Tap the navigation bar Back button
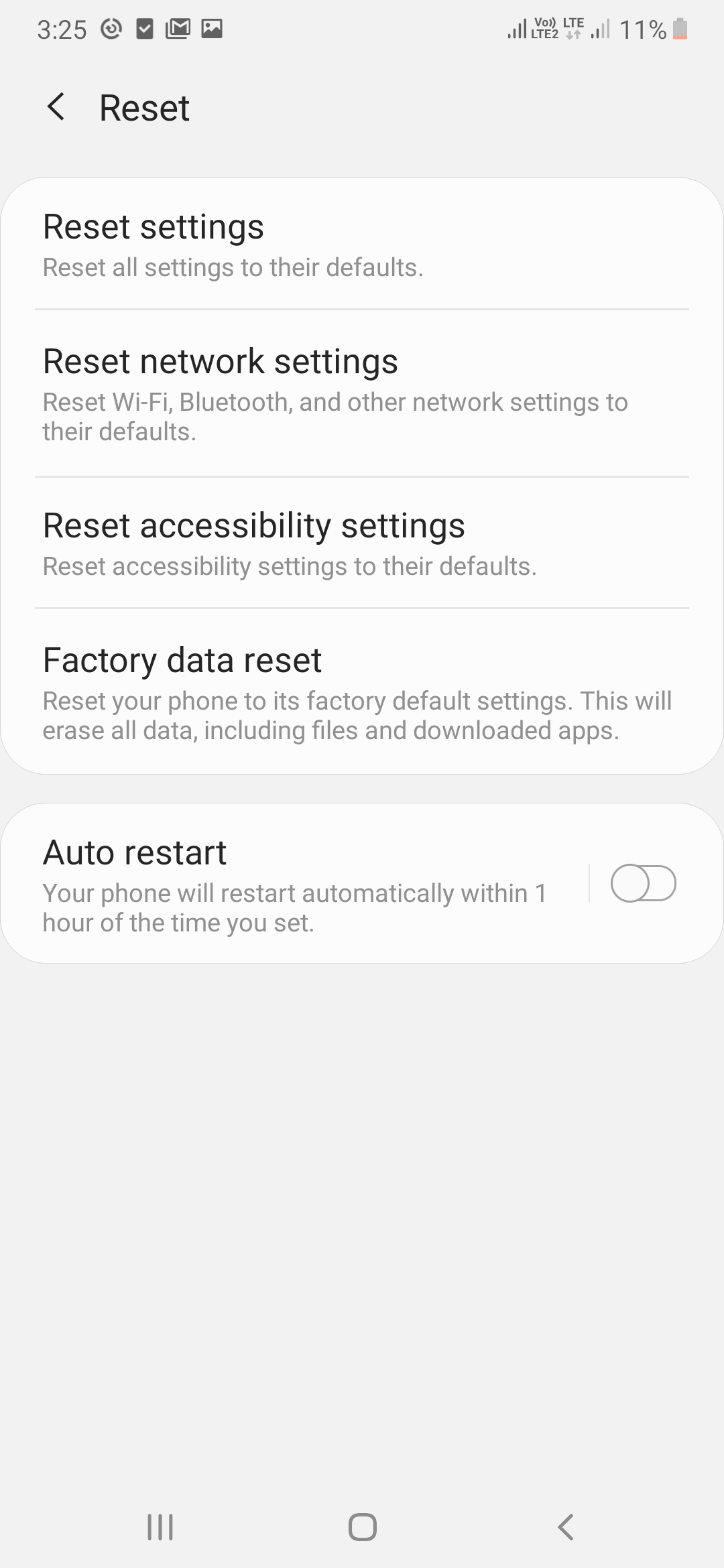 (x=564, y=1528)
